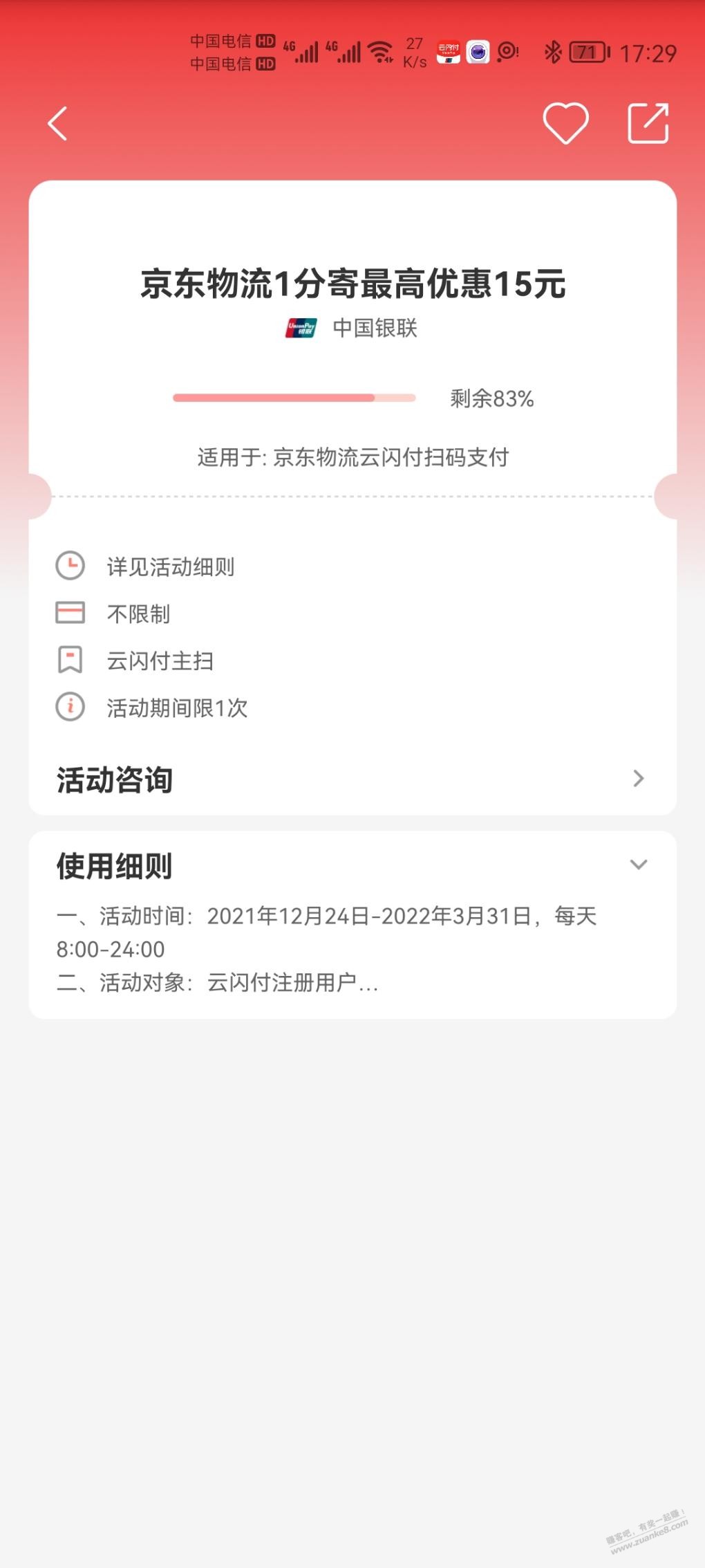Favorite this coupon with the heart icon
The width and height of the screenshot is (705, 1568).
click(565, 124)
